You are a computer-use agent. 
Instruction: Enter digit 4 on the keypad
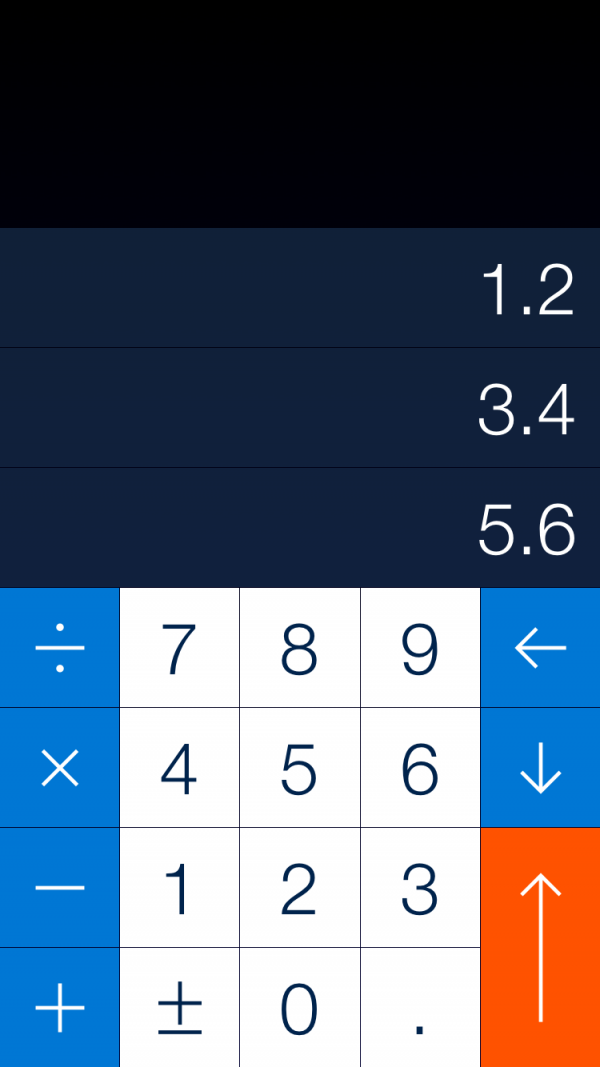[180, 768]
